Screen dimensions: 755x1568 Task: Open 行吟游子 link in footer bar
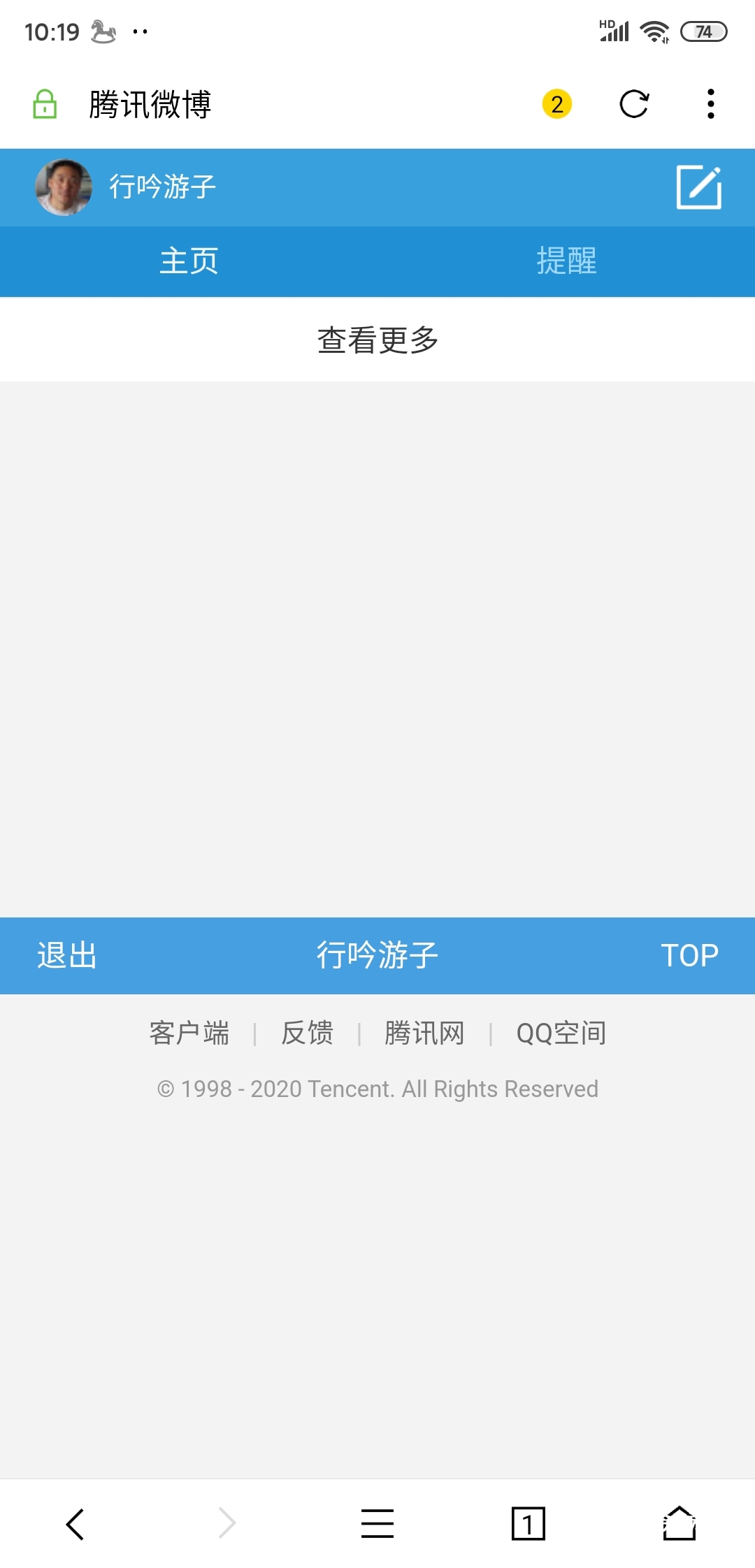coord(377,955)
